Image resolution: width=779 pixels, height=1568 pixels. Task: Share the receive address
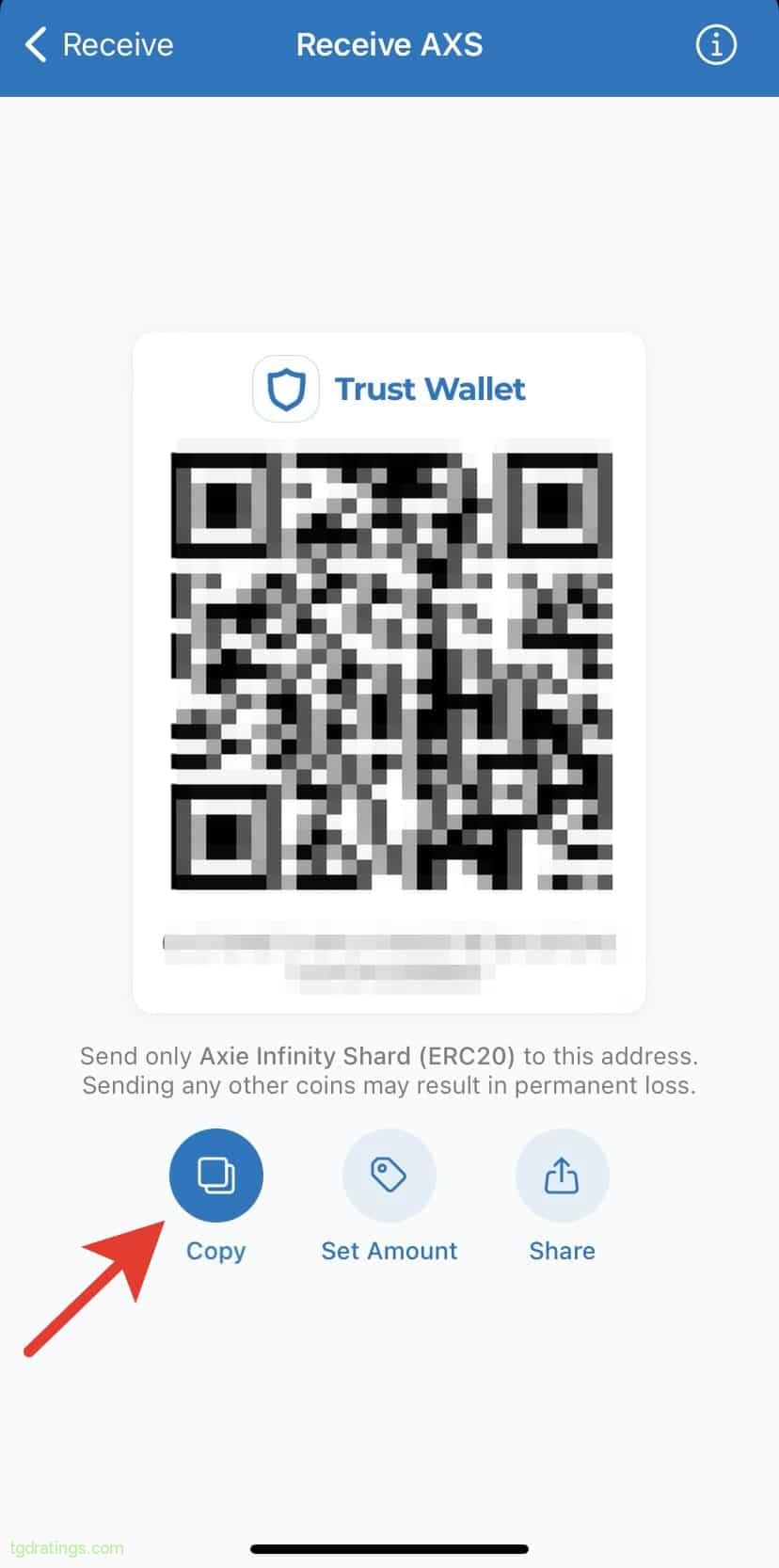pos(562,1176)
